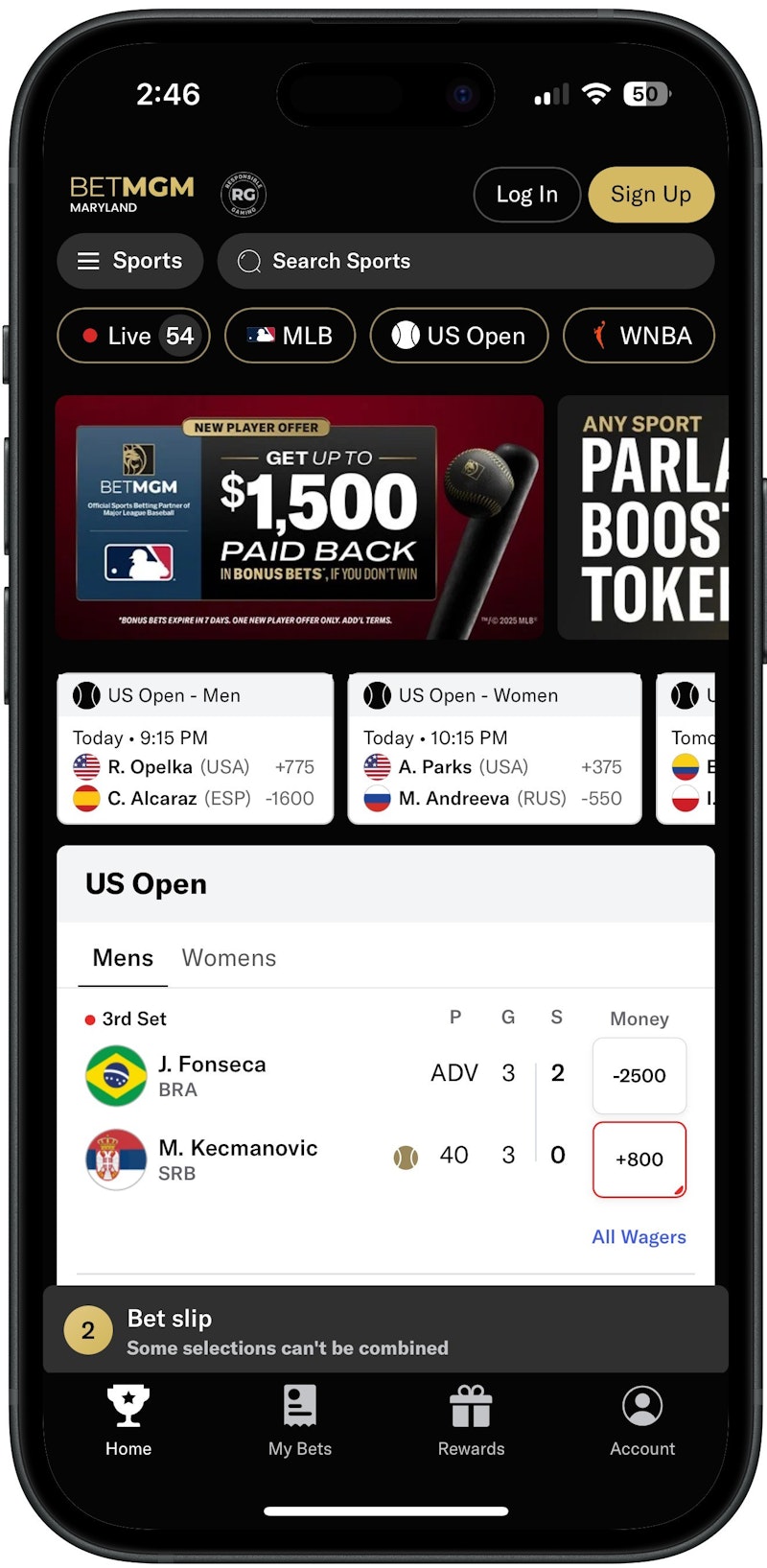Screen dimensions: 767x1568
Task: Select the Live 54 chip
Action: 133,336
